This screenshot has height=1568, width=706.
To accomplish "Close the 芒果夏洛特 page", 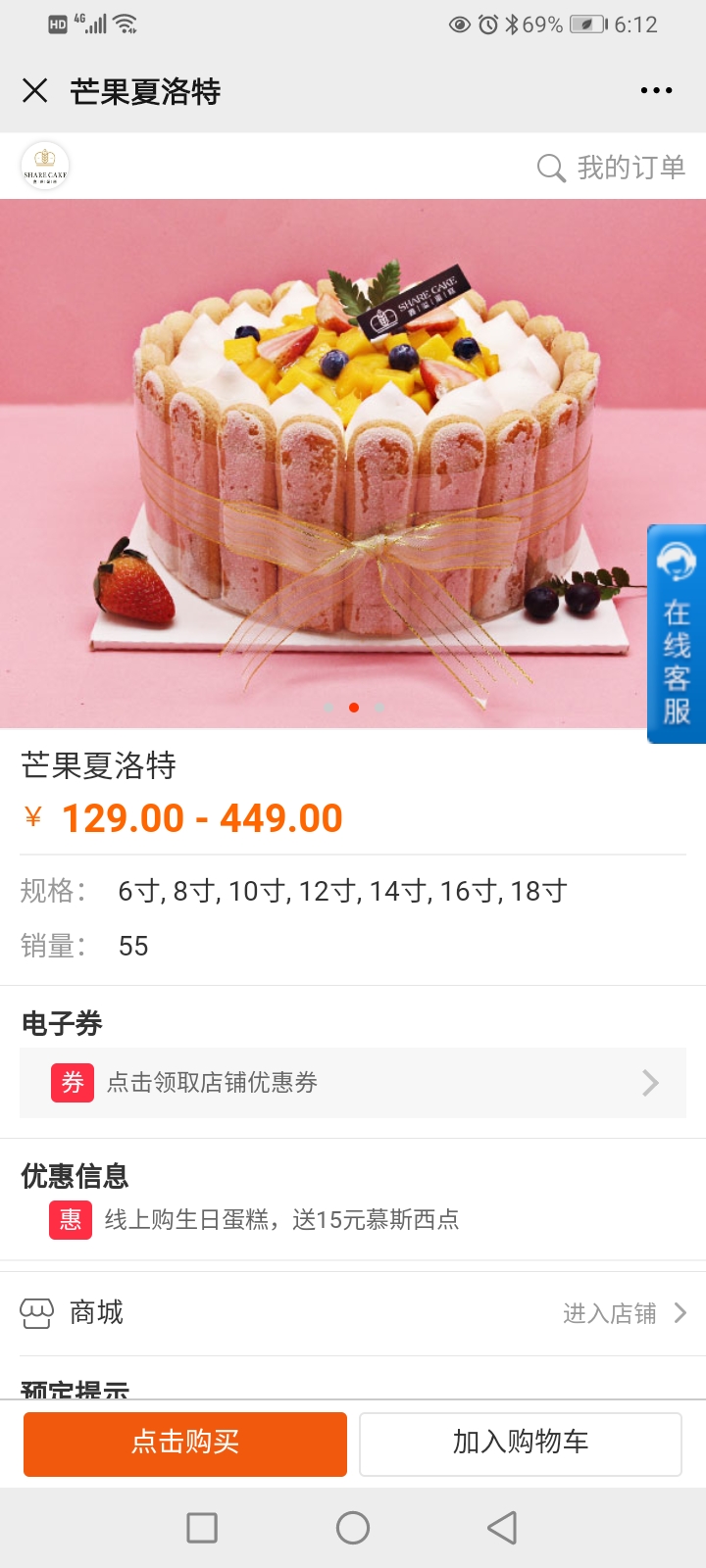I will tap(35, 91).
